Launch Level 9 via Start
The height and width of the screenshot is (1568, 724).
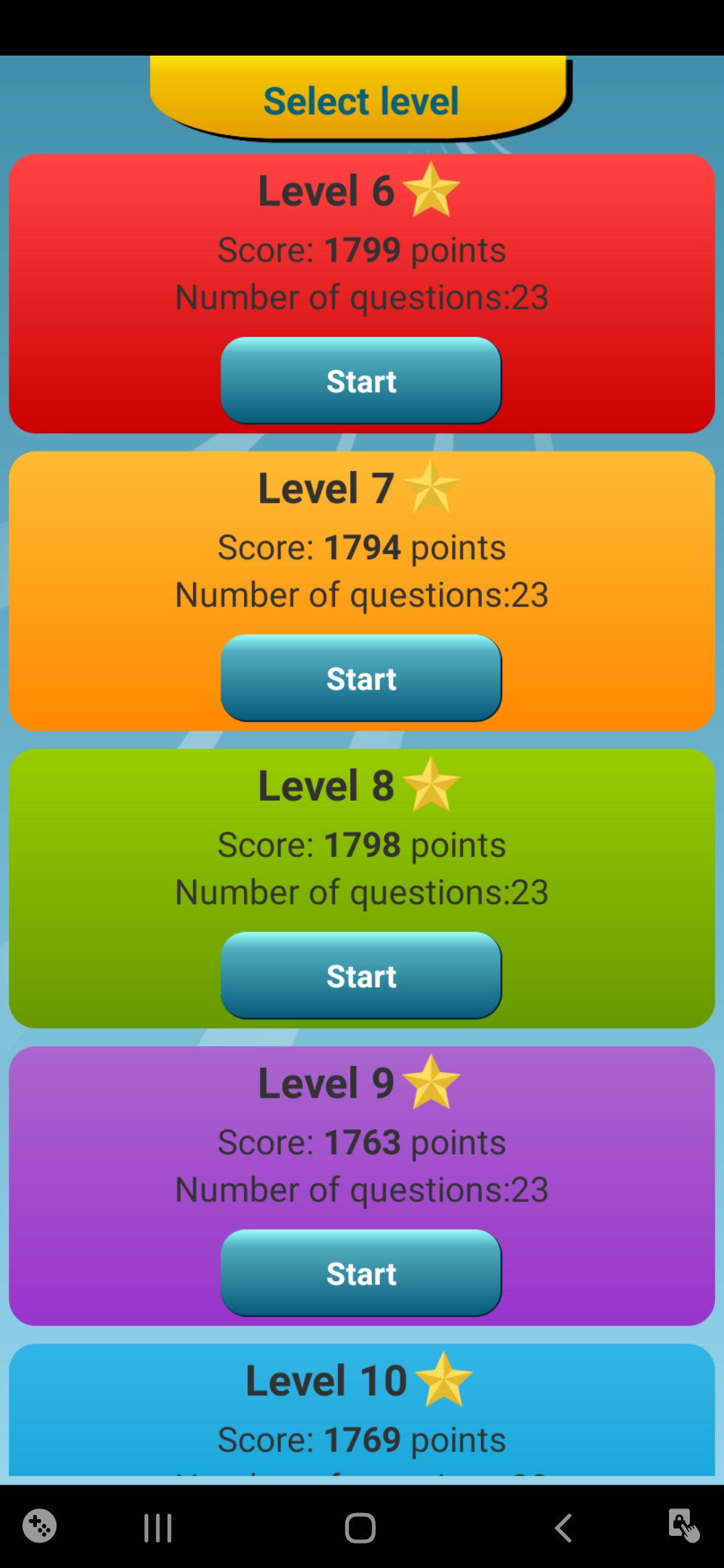361,1273
